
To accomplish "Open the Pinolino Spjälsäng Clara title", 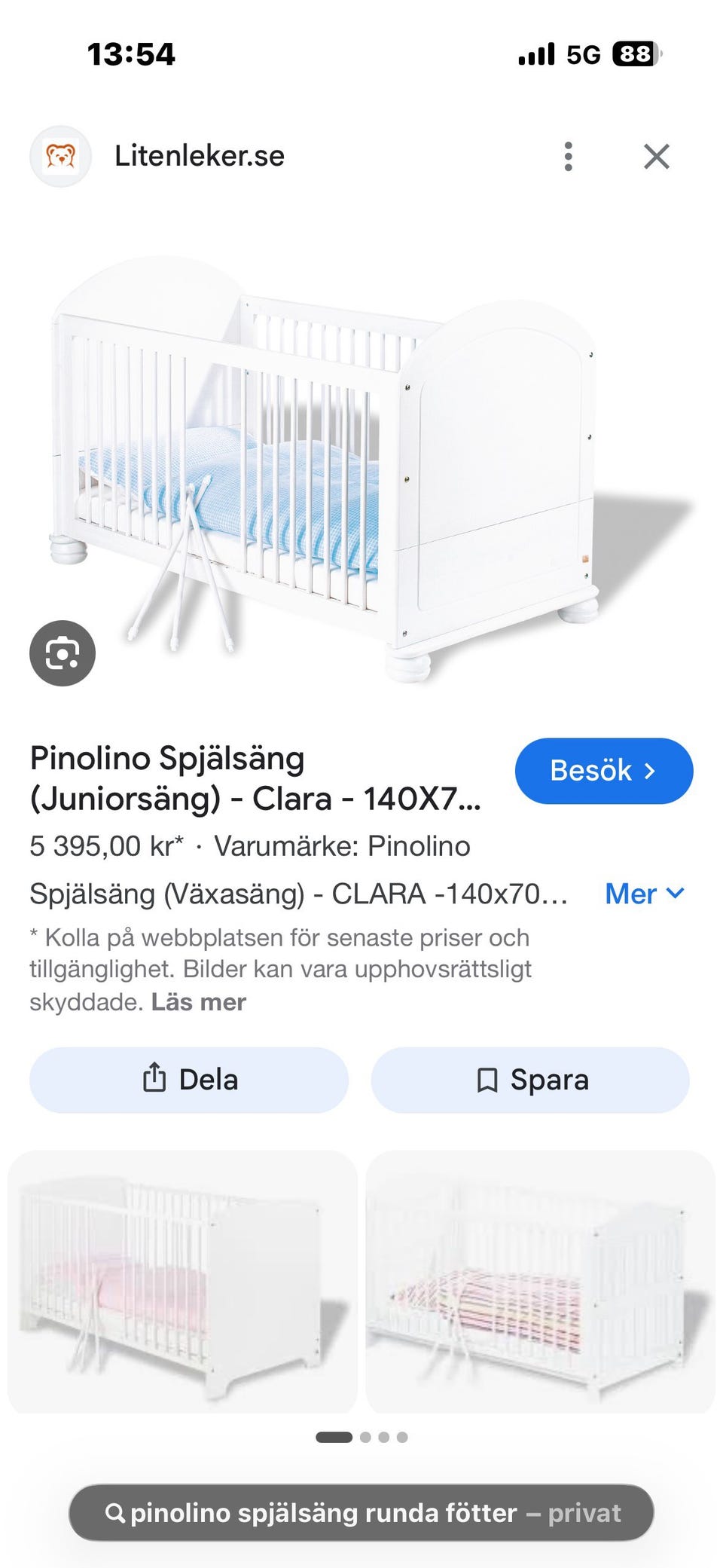I will tap(255, 778).
